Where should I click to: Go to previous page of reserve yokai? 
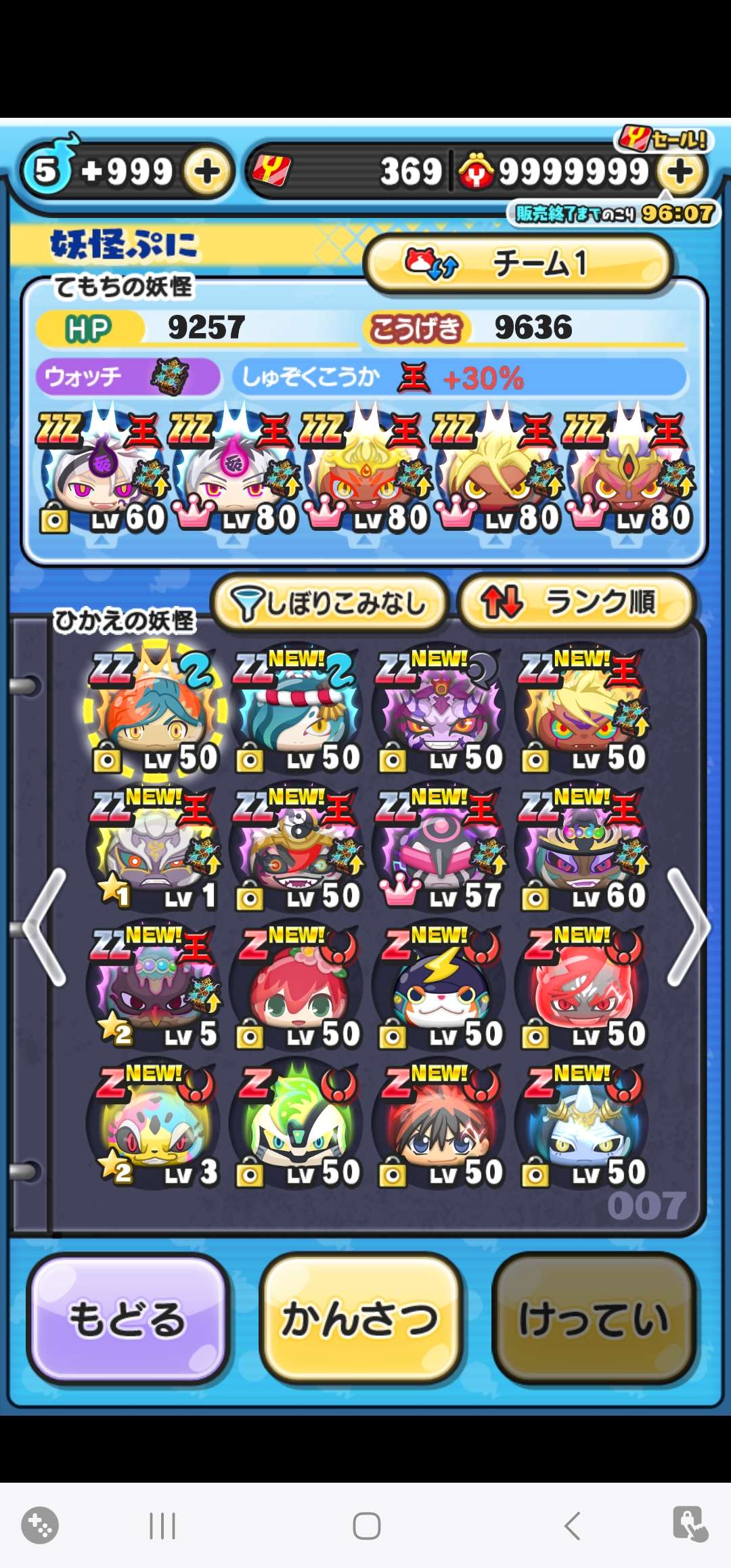click(x=45, y=926)
